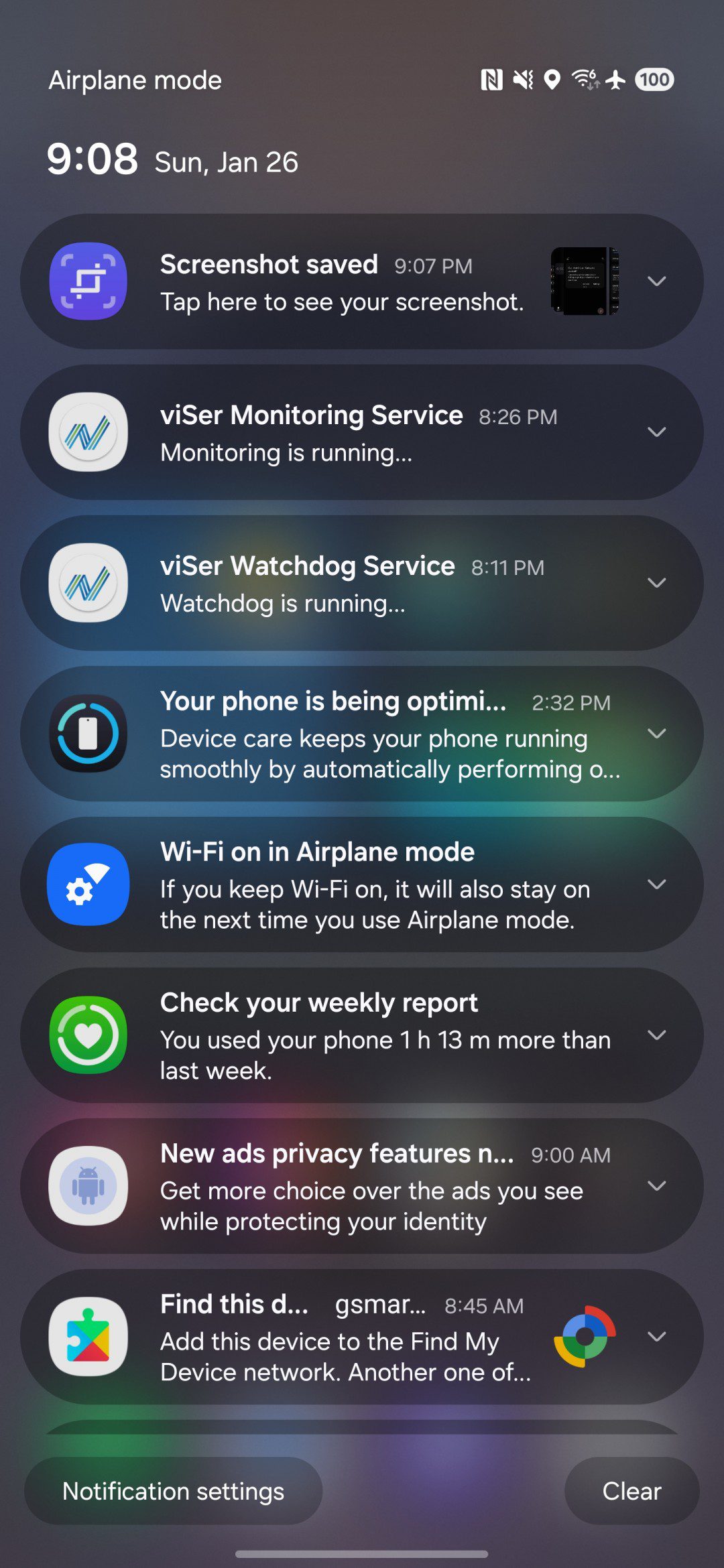Expand the Screenshot saved notification chevron
The width and height of the screenshot is (724, 1568).
pyautogui.click(x=657, y=281)
